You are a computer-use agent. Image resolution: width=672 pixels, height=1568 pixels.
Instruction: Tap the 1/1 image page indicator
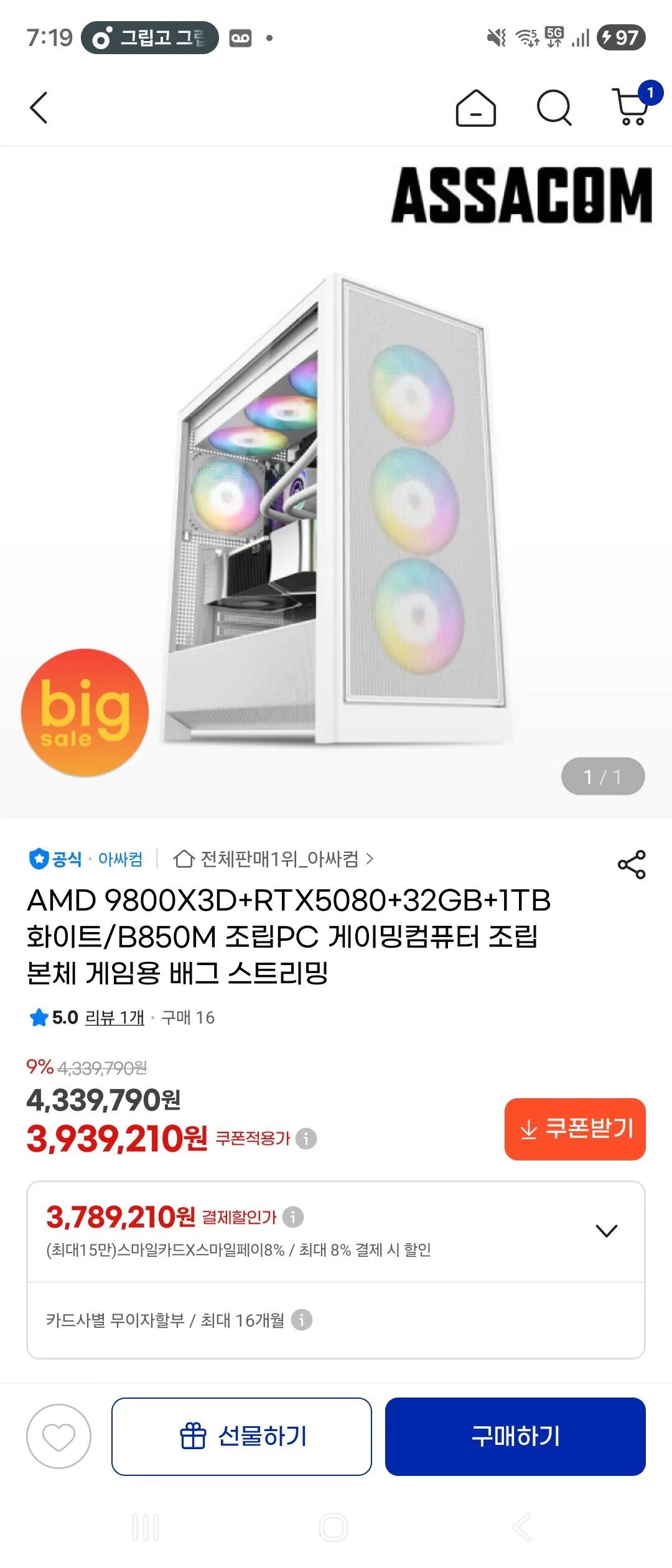click(x=602, y=775)
